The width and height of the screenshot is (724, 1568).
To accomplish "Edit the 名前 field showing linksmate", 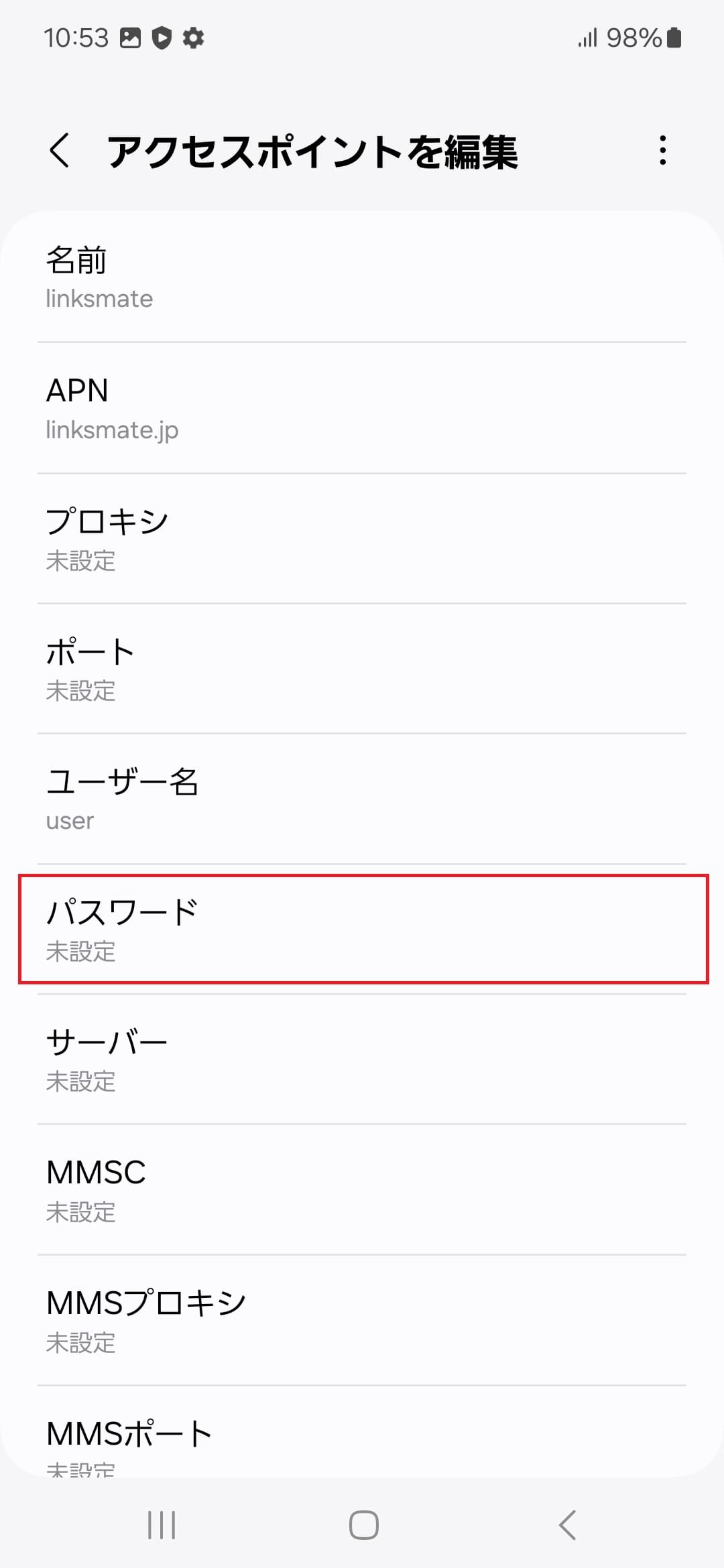I will click(x=362, y=277).
